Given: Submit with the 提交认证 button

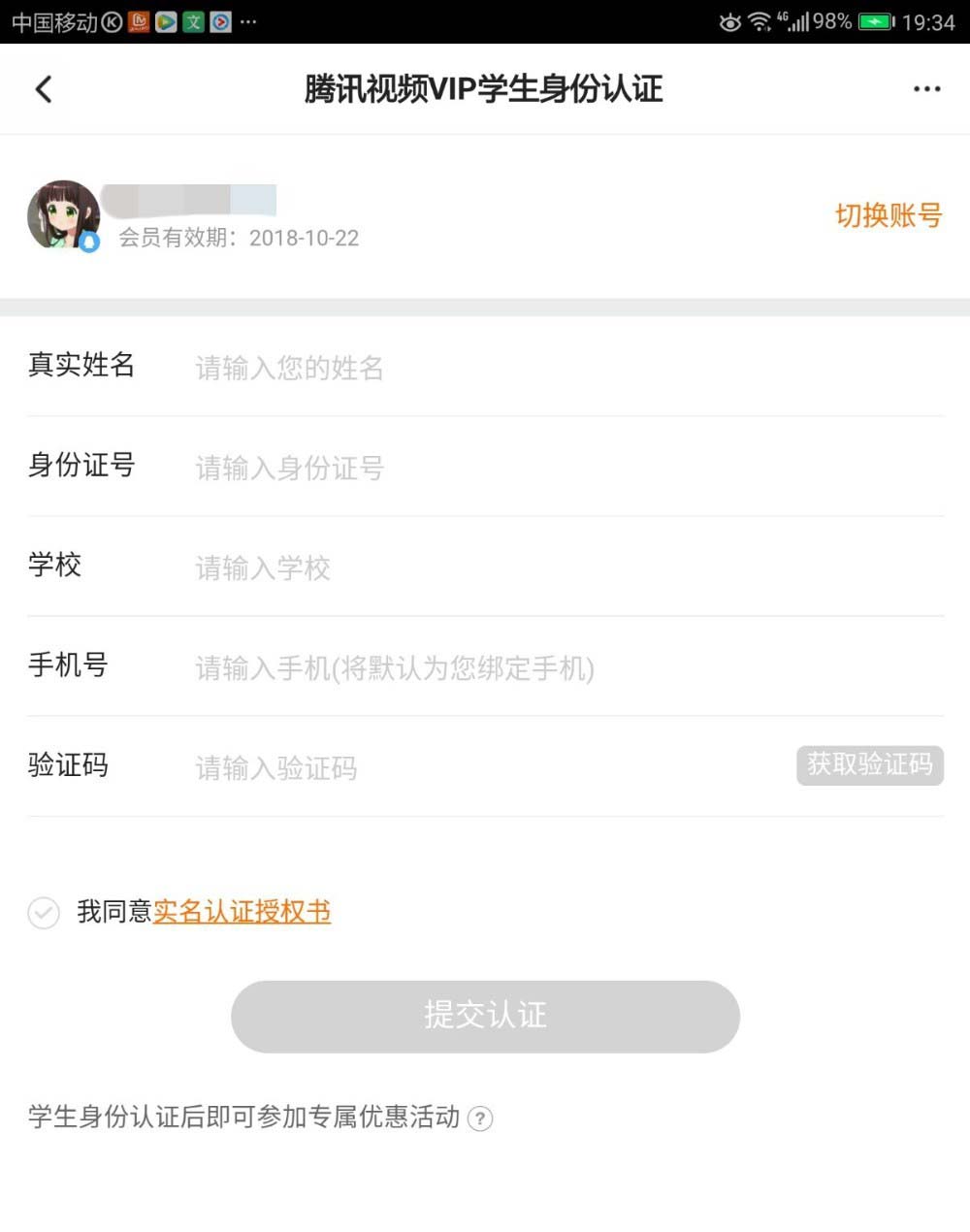Looking at the screenshot, I should pyautogui.click(x=485, y=1016).
